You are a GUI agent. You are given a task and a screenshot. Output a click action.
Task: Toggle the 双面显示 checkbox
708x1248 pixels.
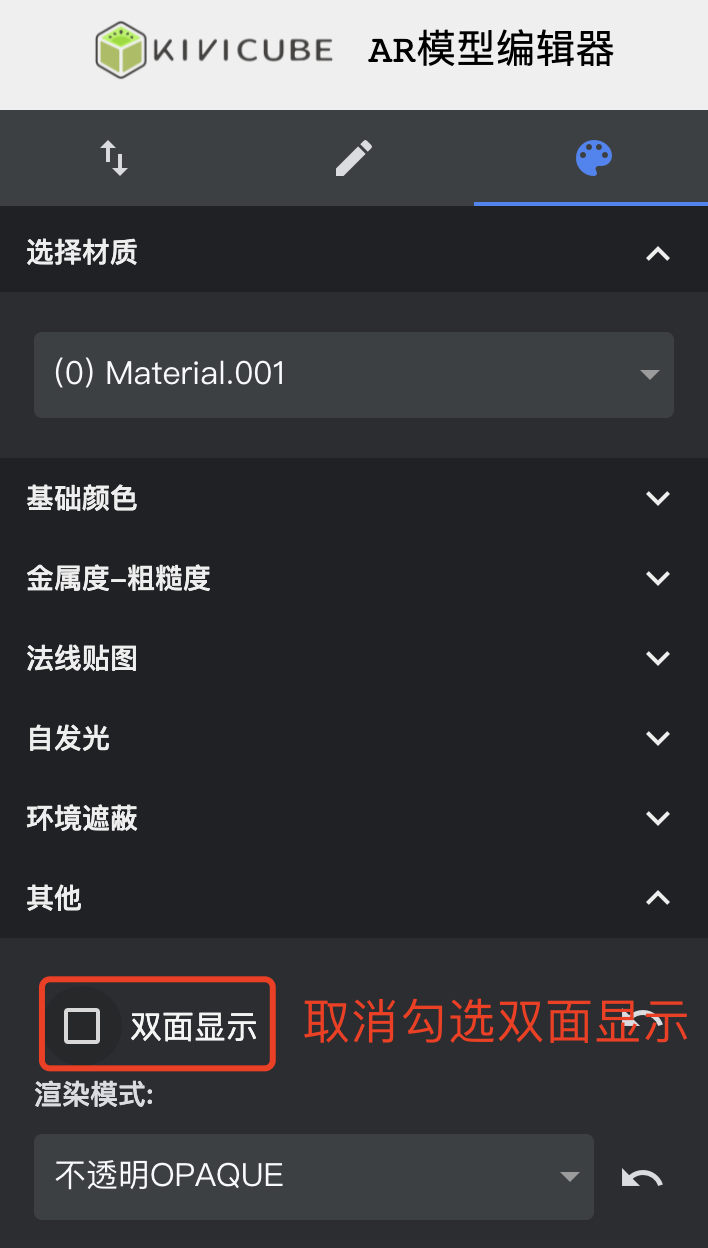(x=82, y=1025)
